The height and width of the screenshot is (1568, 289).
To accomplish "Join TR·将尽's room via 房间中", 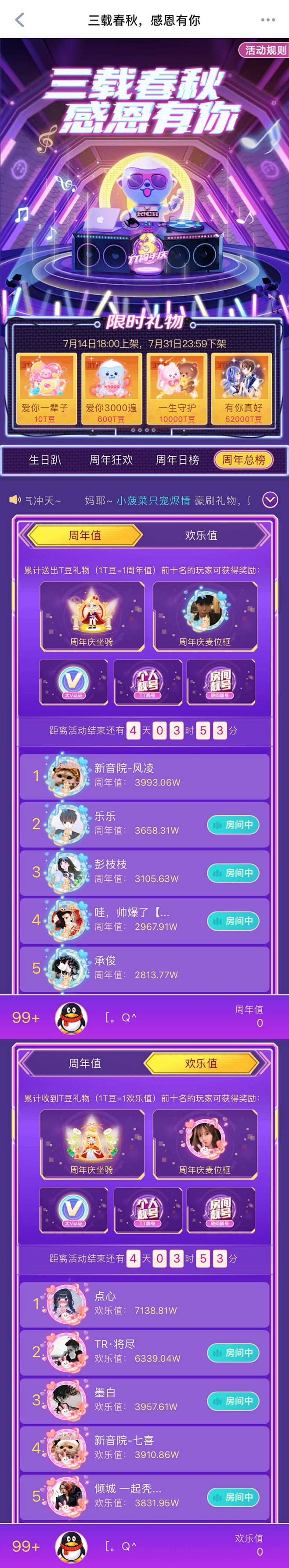I will point(234,1352).
